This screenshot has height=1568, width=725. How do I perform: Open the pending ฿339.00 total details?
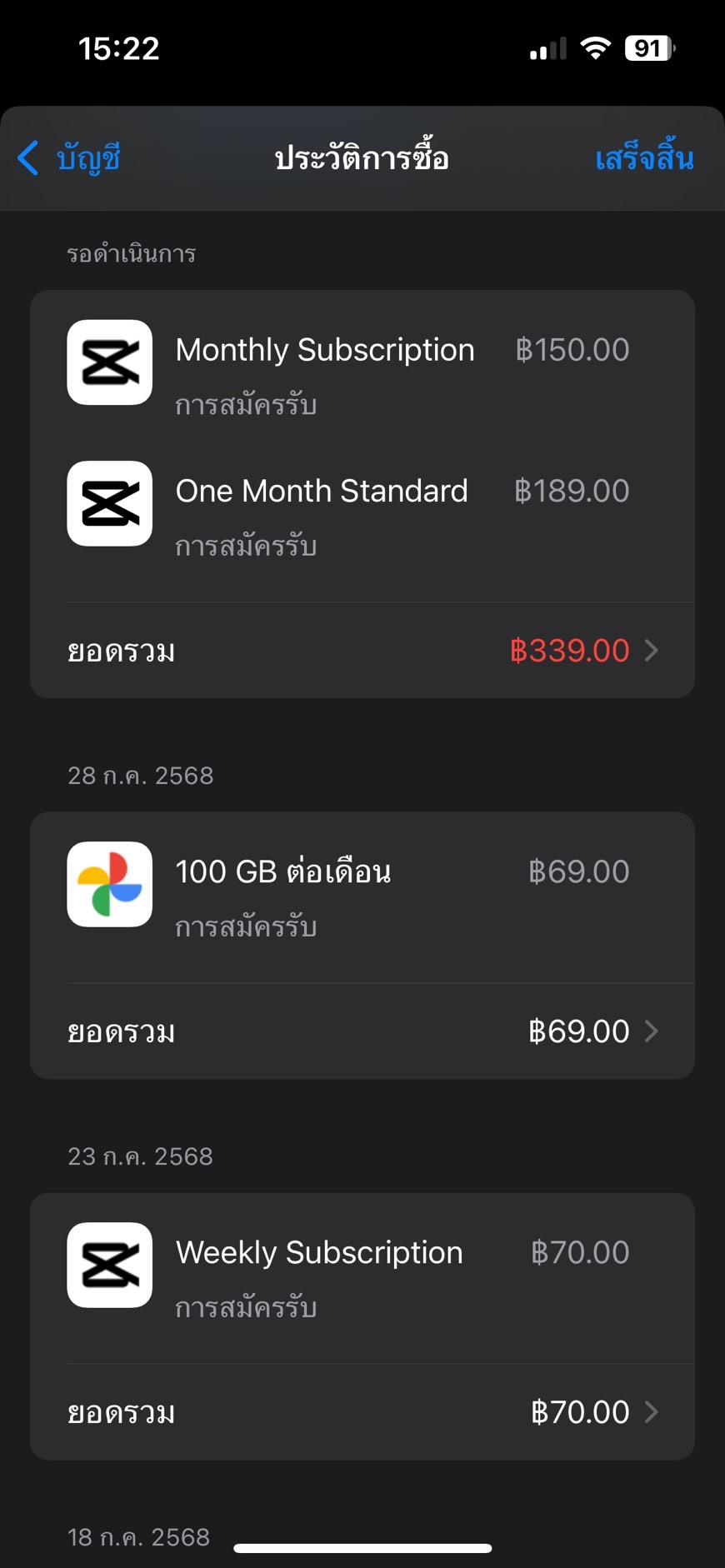(362, 651)
